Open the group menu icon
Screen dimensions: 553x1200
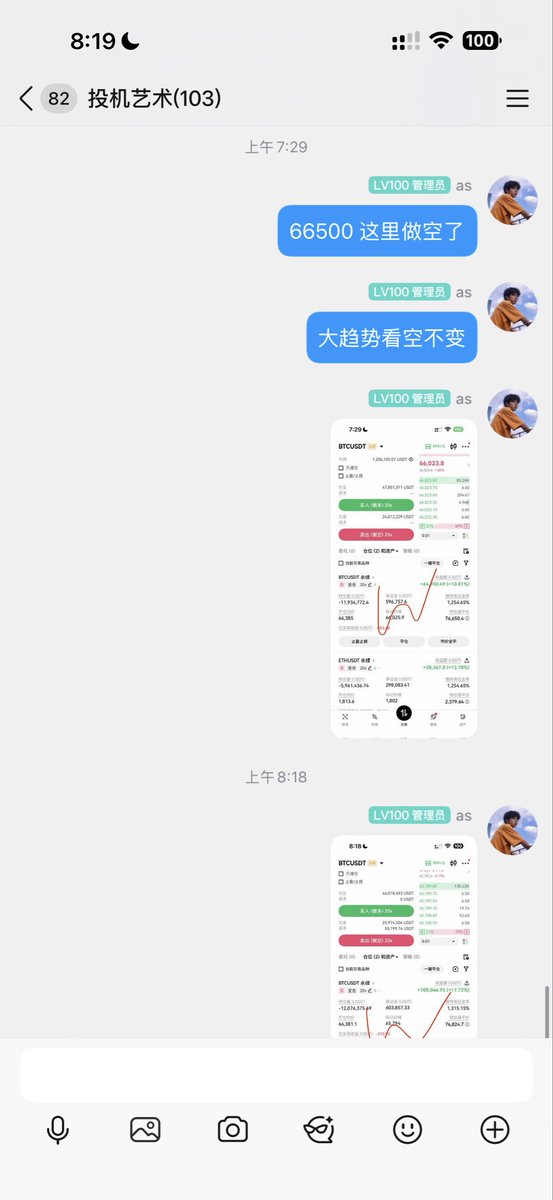517,98
